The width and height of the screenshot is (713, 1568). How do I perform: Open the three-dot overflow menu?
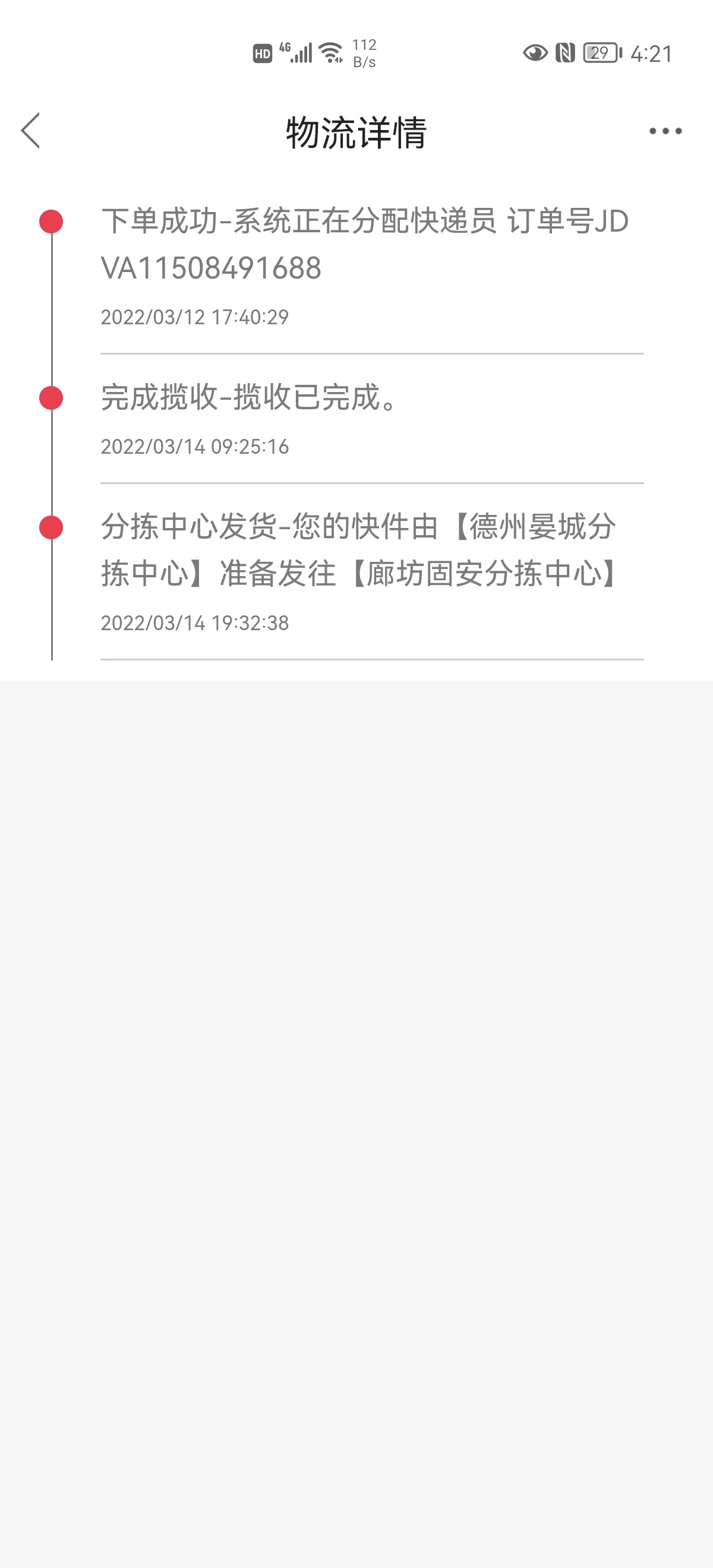point(665,131)
